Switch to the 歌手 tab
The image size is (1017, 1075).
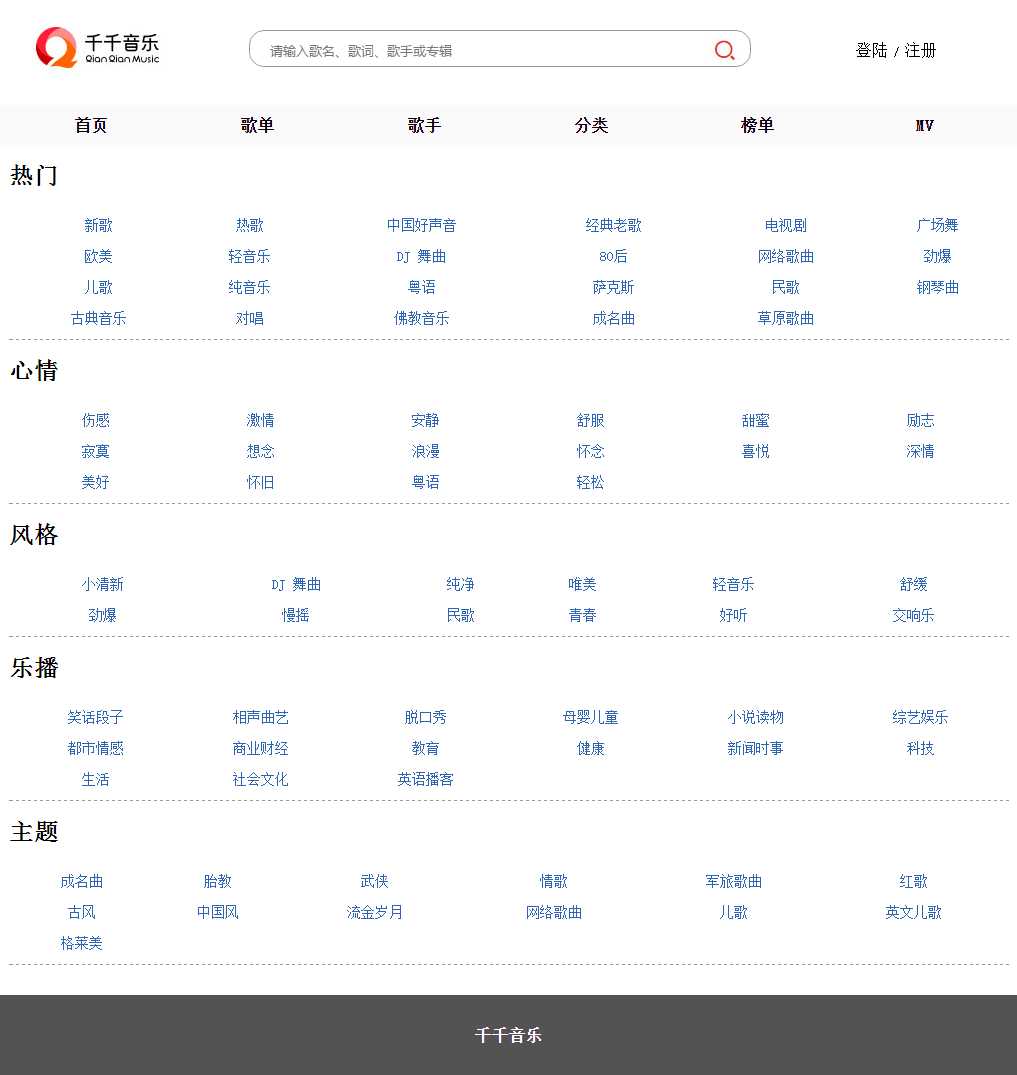424,125
